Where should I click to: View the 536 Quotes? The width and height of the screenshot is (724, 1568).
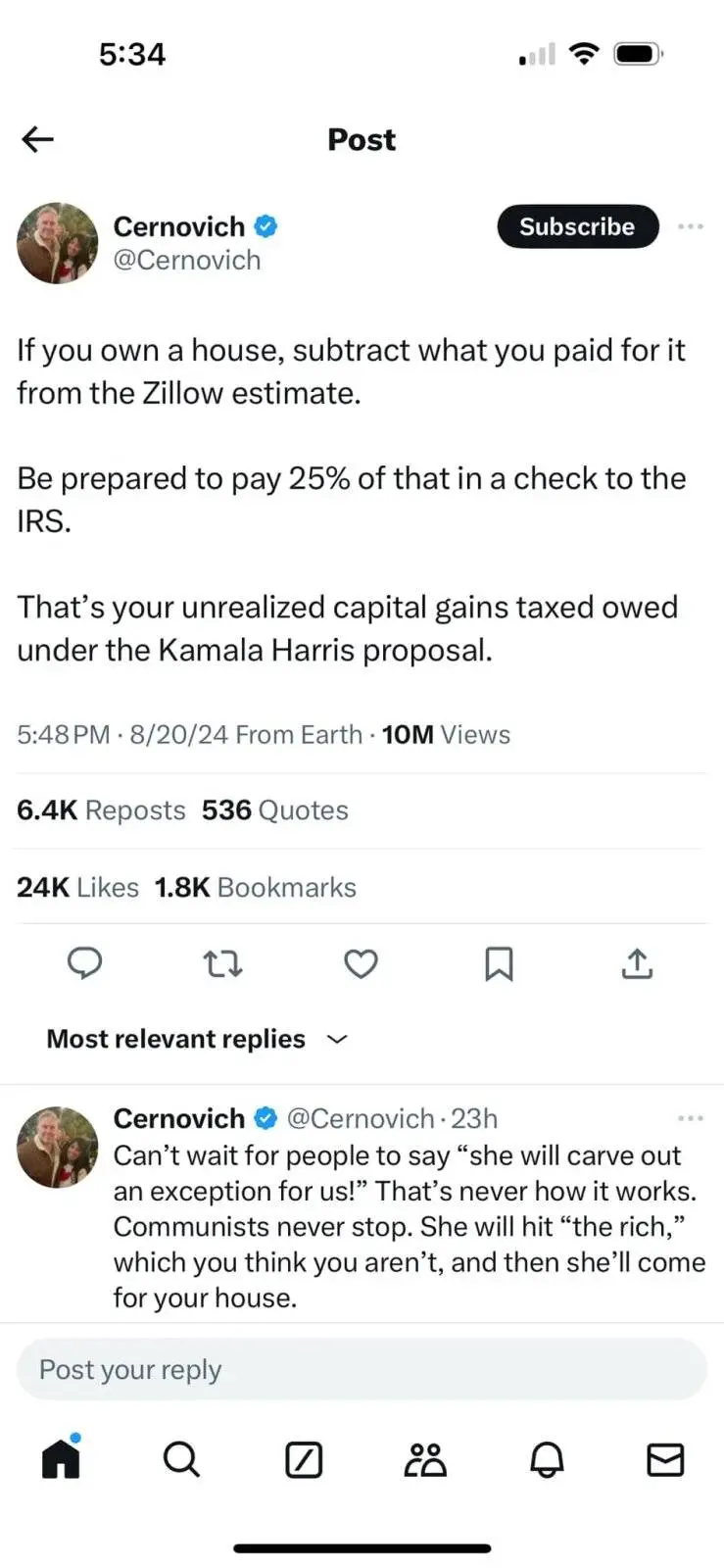[275, 810]
